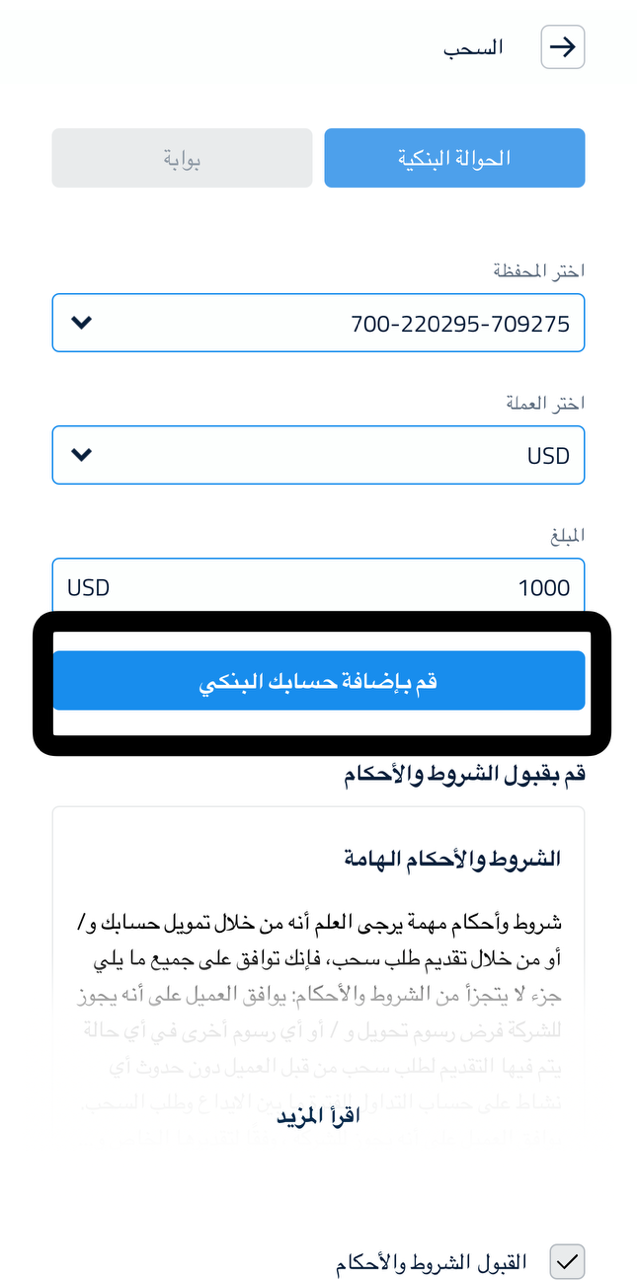Open the wallet dropdown showing 700-220295-709275
637x1280 pixels.
318,323
